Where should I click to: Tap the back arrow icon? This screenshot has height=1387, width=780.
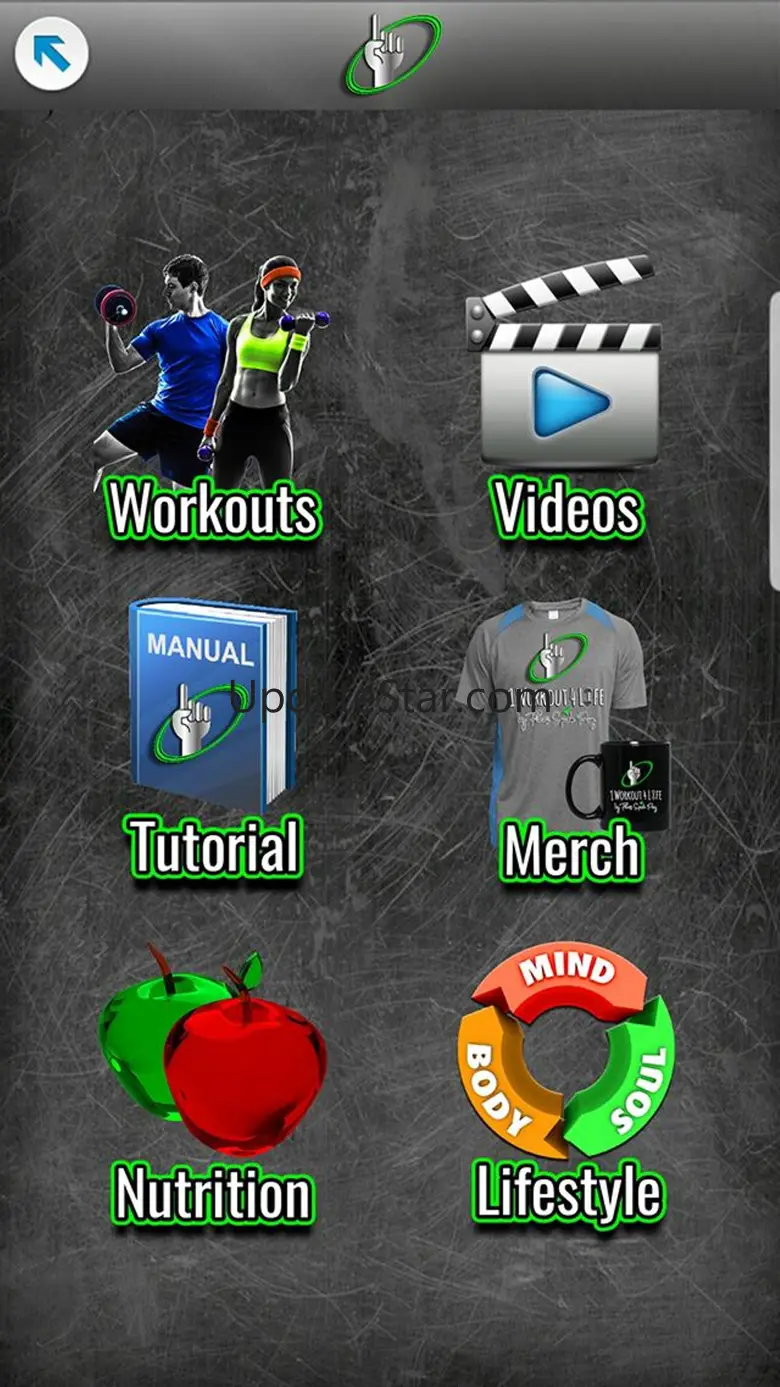coord(52,53)
